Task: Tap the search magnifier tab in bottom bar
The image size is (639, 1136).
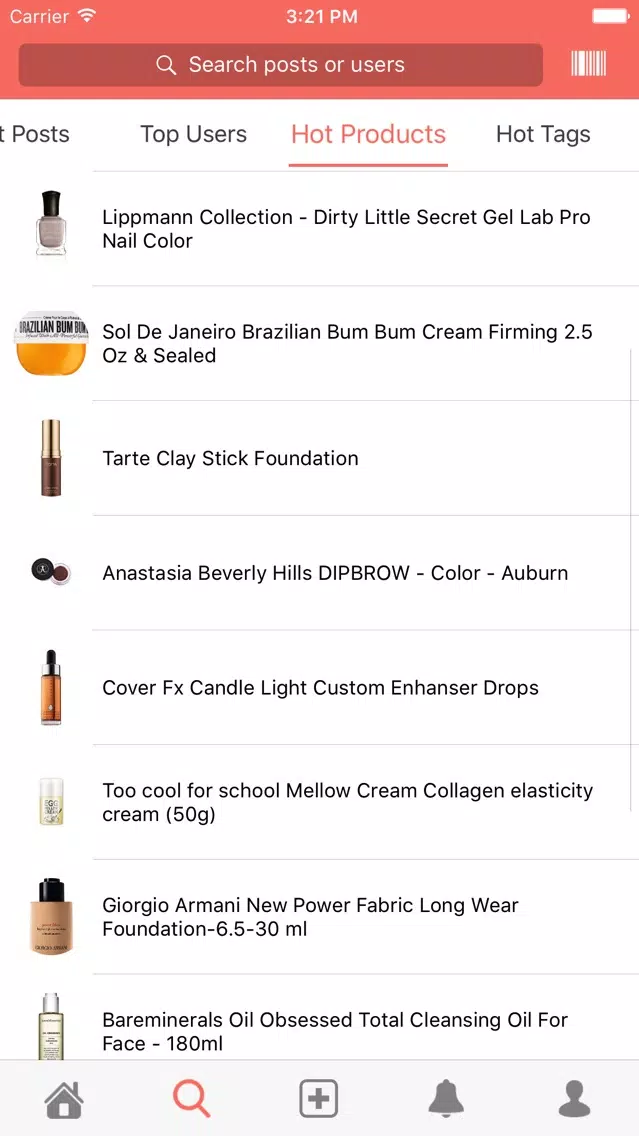Action: click(x=192, y=1098)
